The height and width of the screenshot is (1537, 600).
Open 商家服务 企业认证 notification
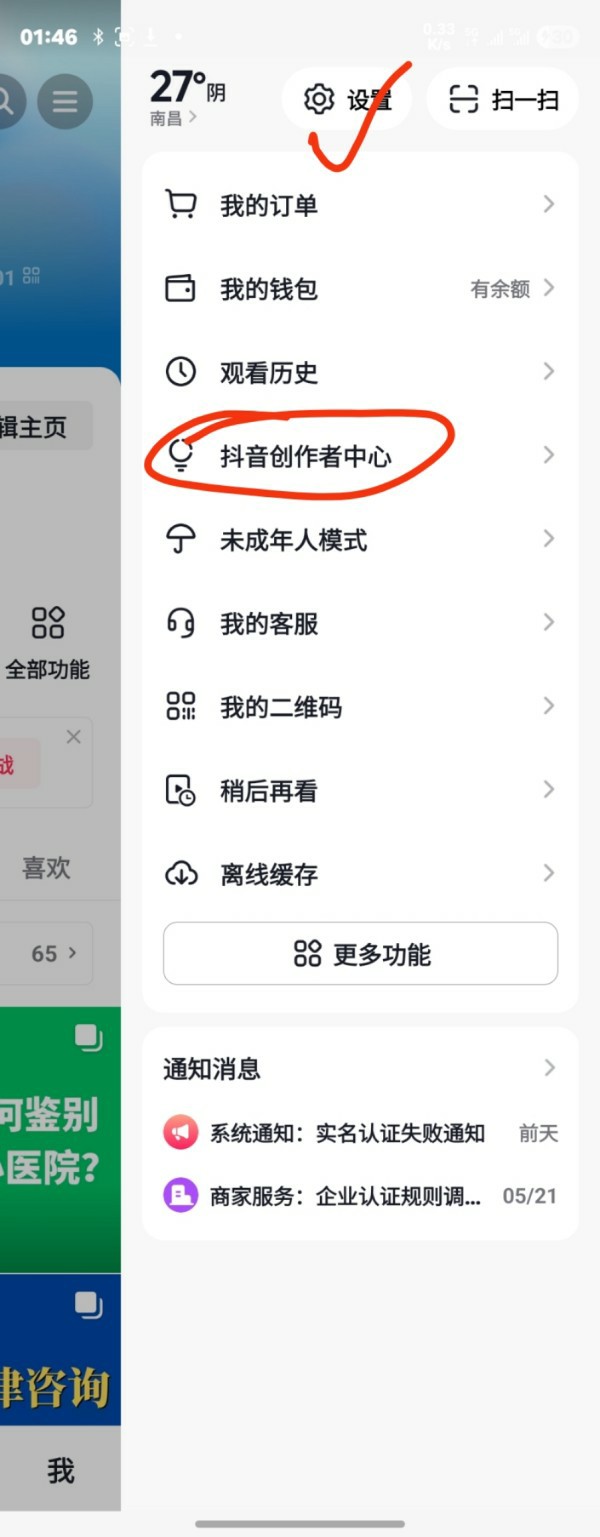(x=360, y=1195)
